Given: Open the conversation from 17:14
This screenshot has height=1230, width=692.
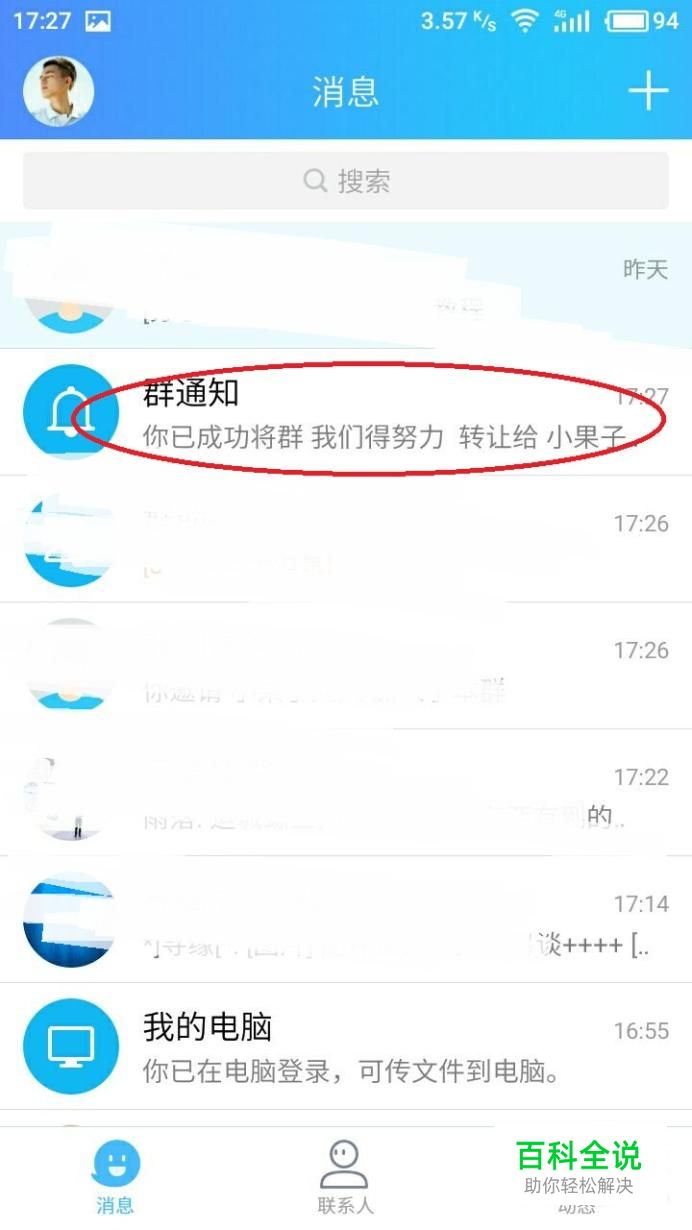Looking at the screenshot, I should 346,920.
